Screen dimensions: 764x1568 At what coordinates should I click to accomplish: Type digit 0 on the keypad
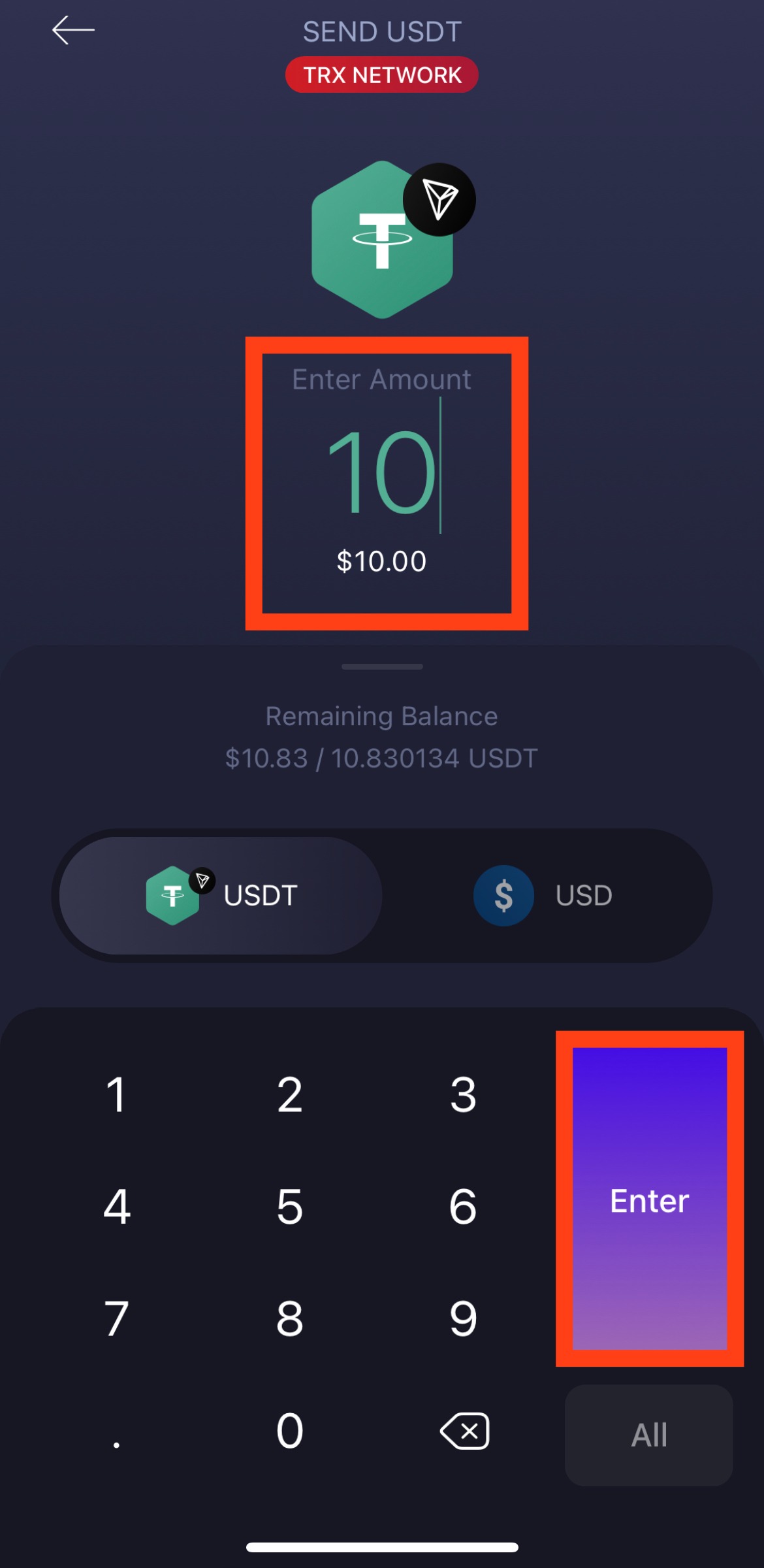290,1431
